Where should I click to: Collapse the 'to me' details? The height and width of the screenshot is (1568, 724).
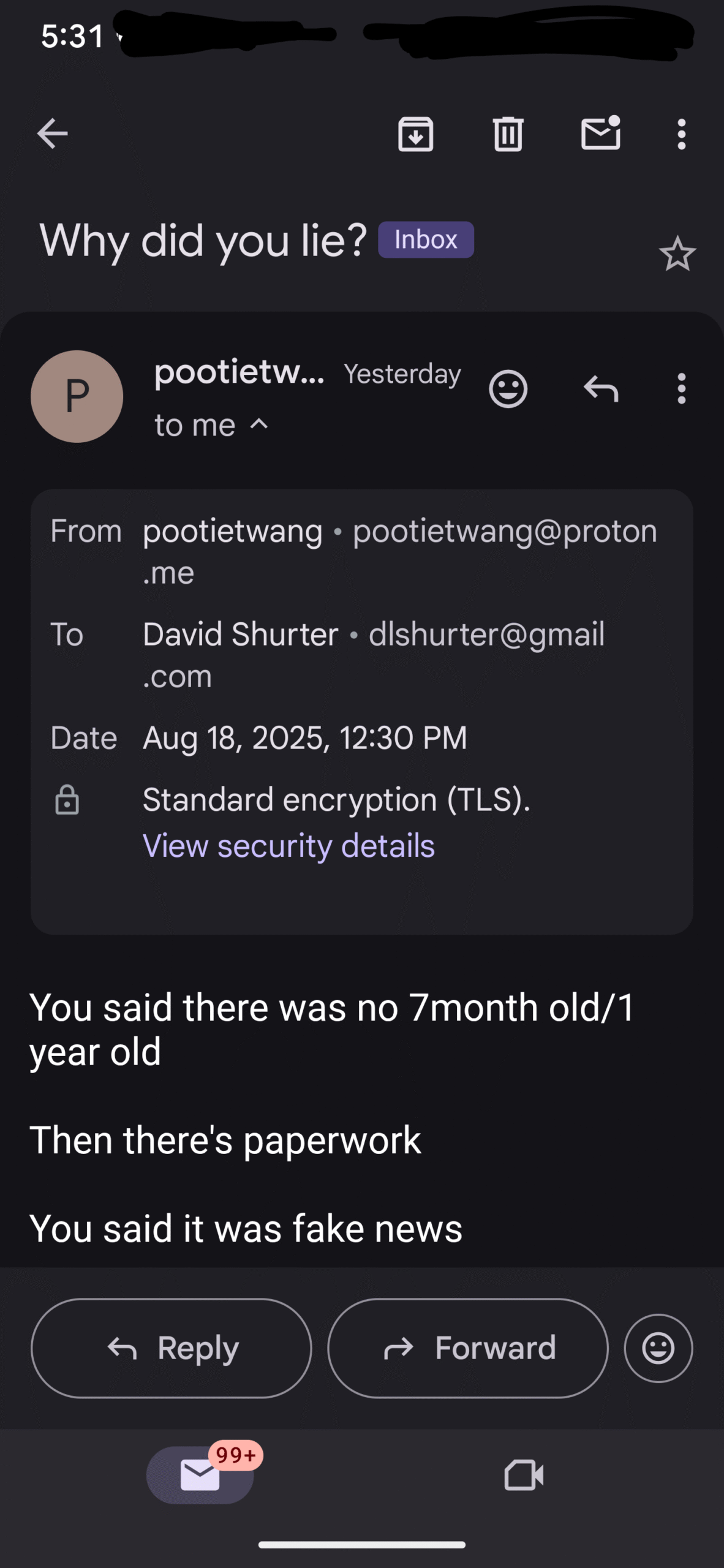[x=211, y=424]
